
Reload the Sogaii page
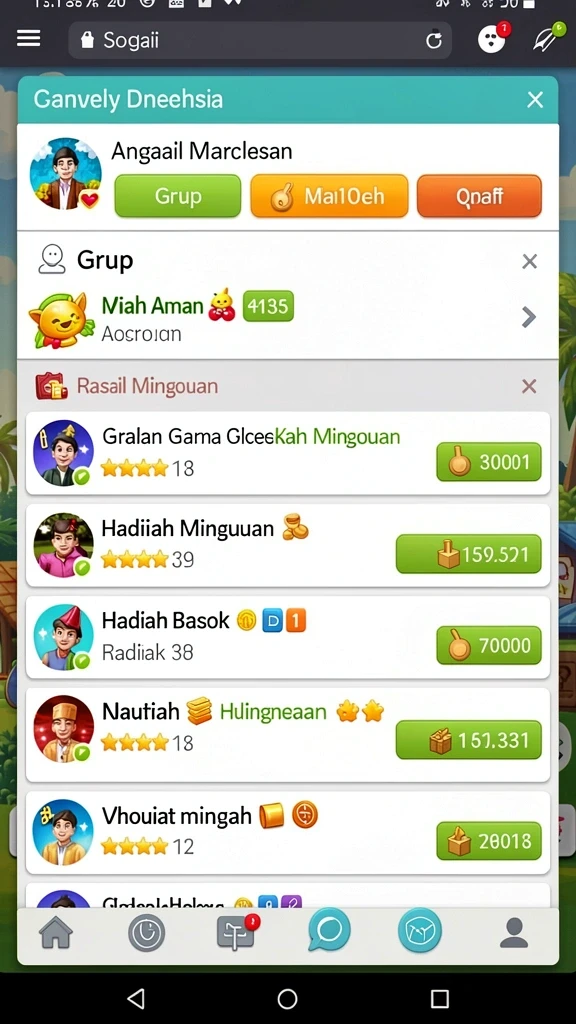(x=434, y=41)
